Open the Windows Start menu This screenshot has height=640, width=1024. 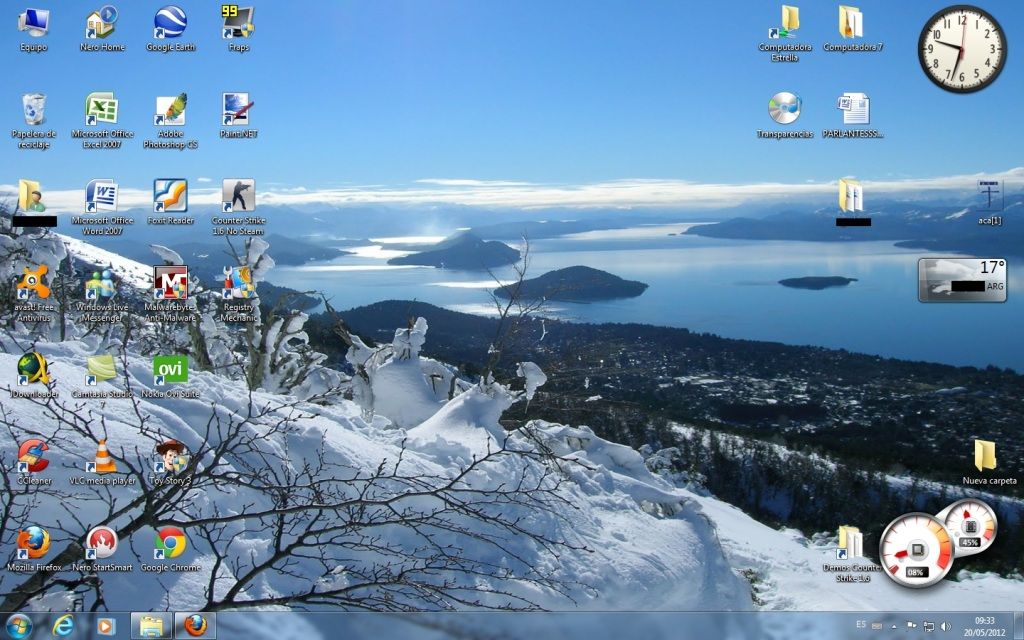click(18, 626)
